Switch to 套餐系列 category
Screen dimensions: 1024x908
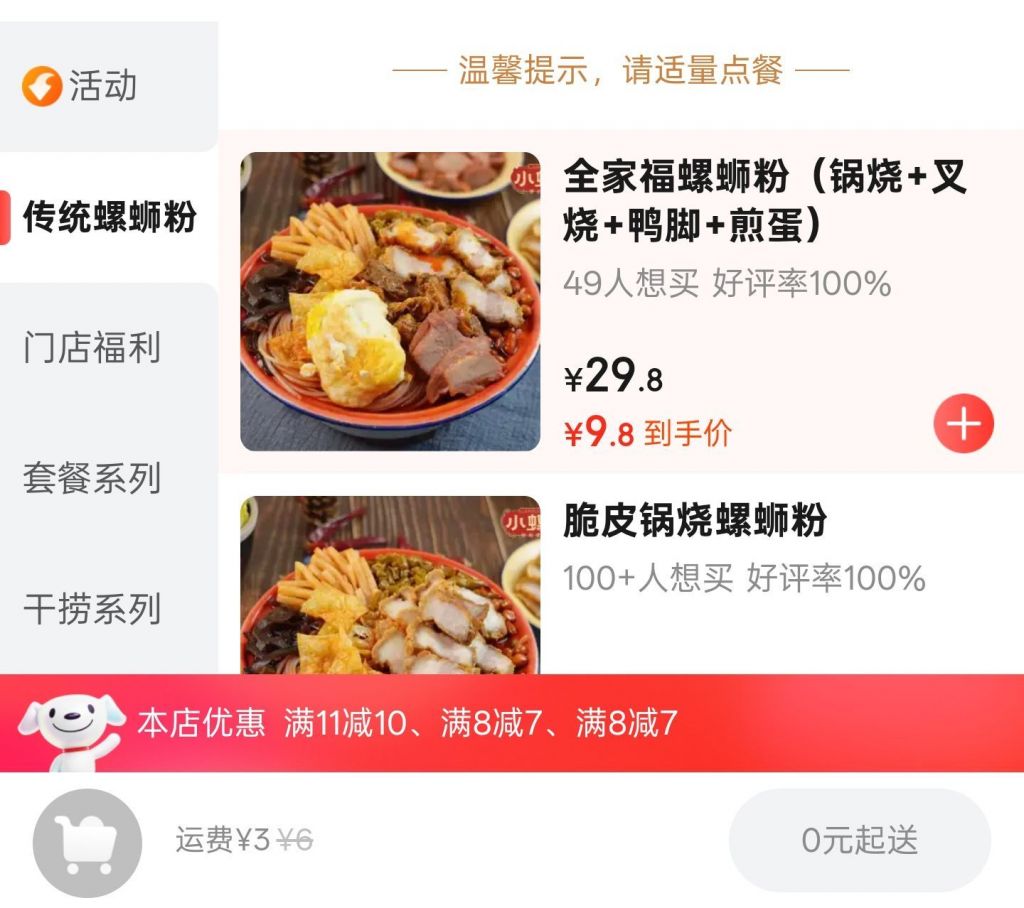pos(92,478)
